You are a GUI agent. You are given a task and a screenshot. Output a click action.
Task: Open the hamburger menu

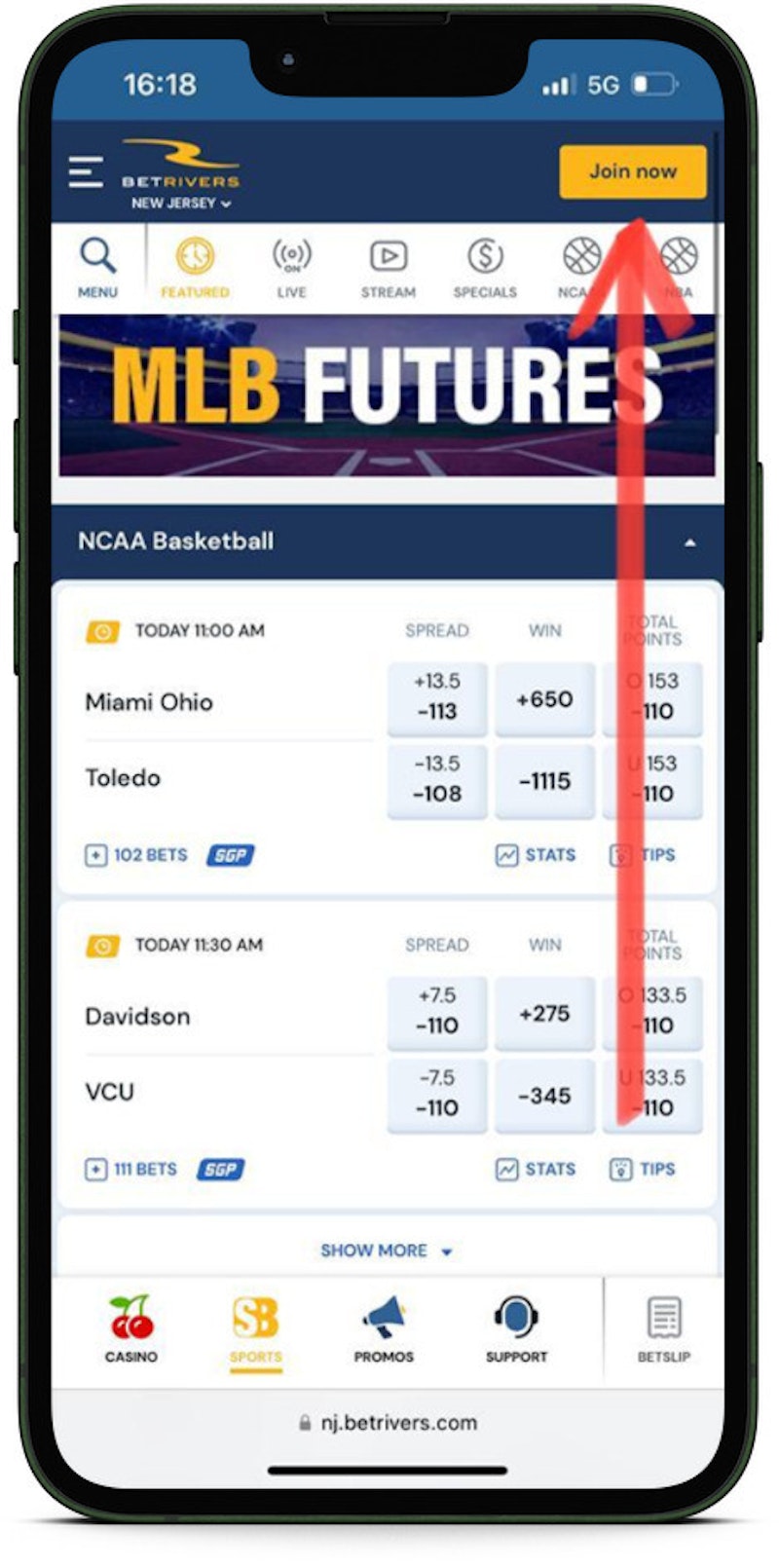[86, 171]
